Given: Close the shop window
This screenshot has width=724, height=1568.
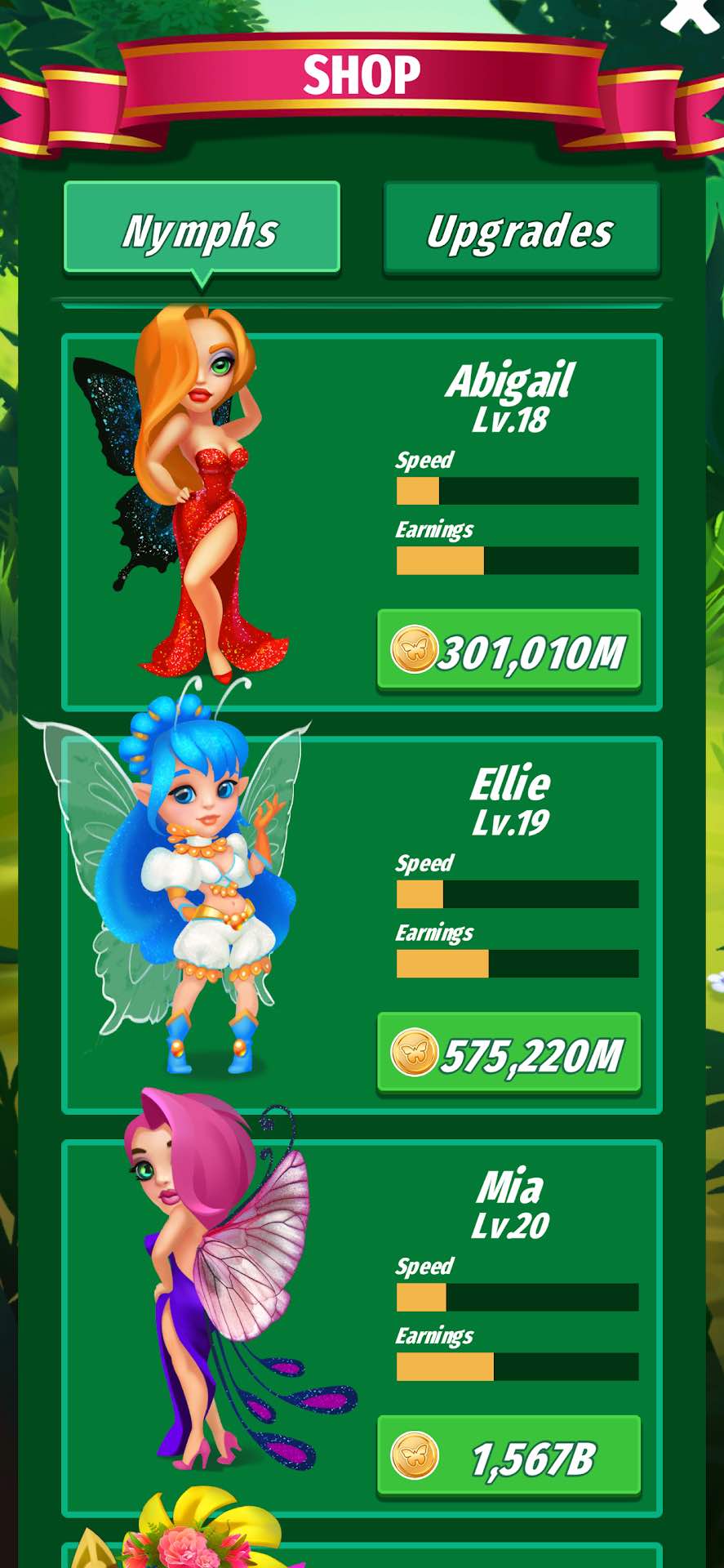Looking at the screenshot, I should tap(691, 14).
